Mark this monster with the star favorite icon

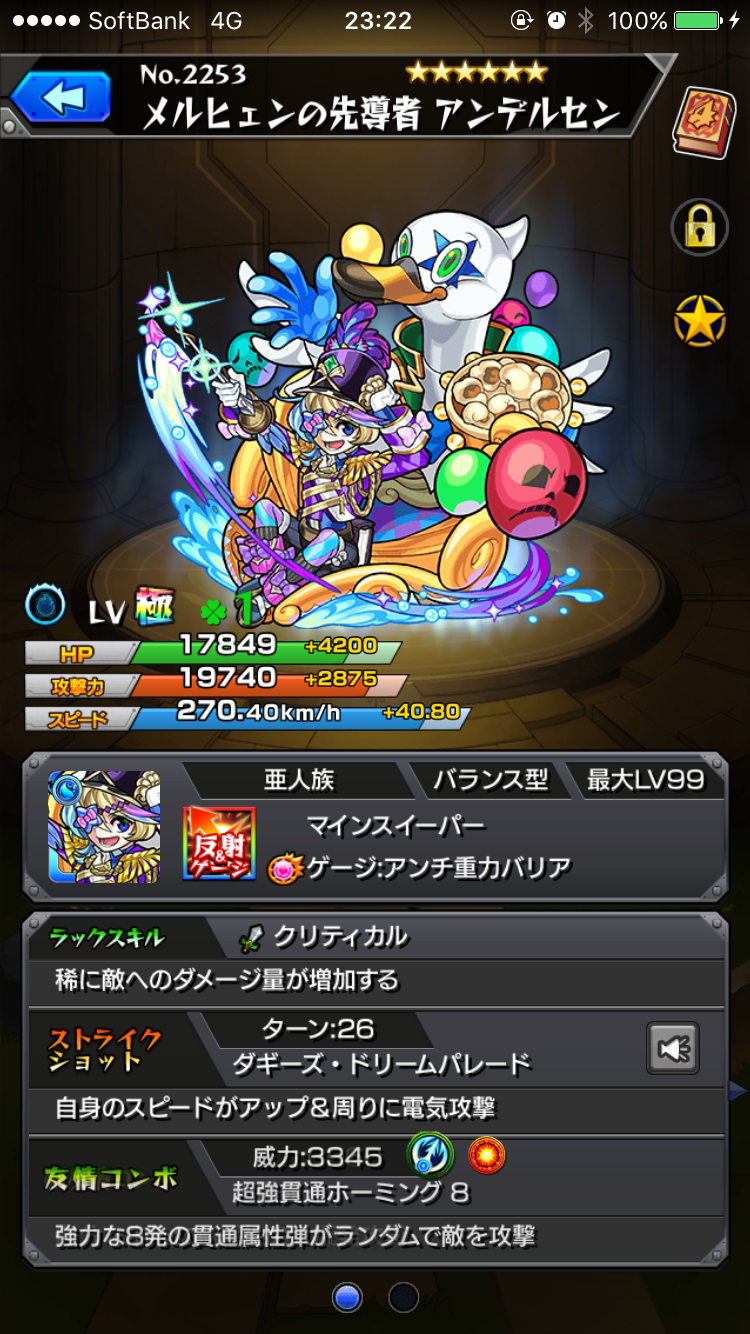click(x=699, y=321)
